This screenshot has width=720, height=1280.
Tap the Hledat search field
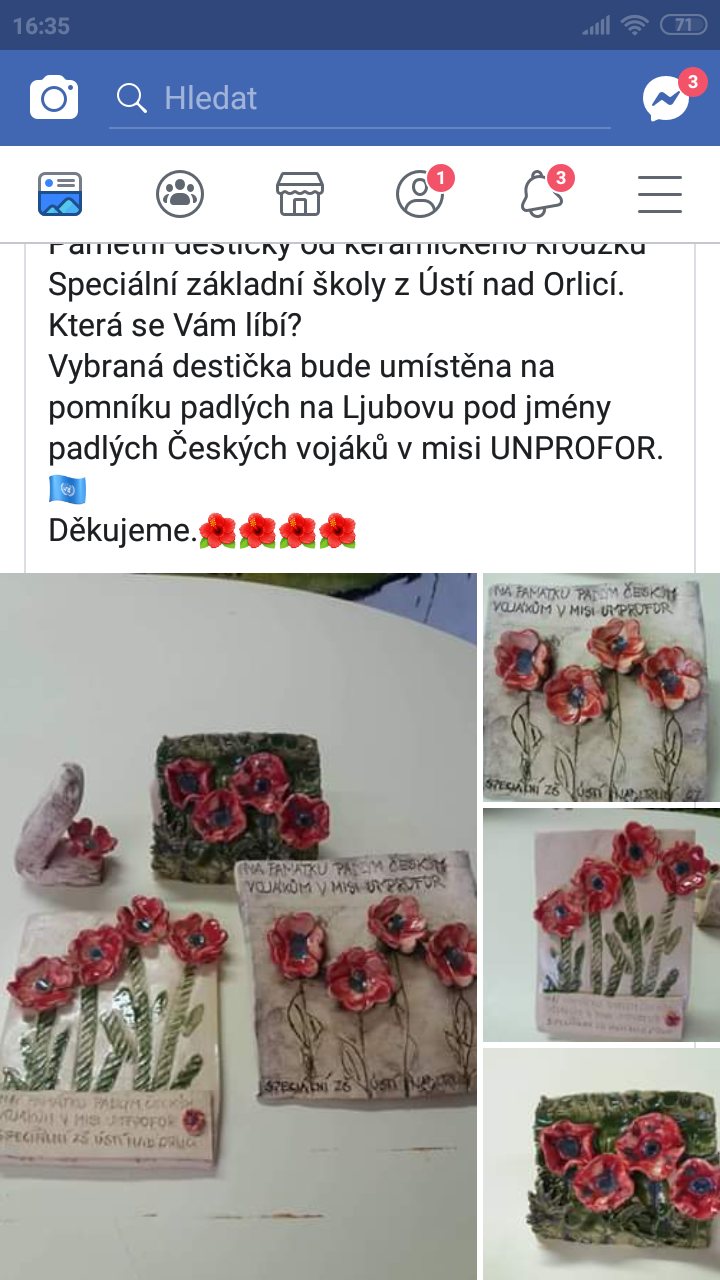coord(360,98)
